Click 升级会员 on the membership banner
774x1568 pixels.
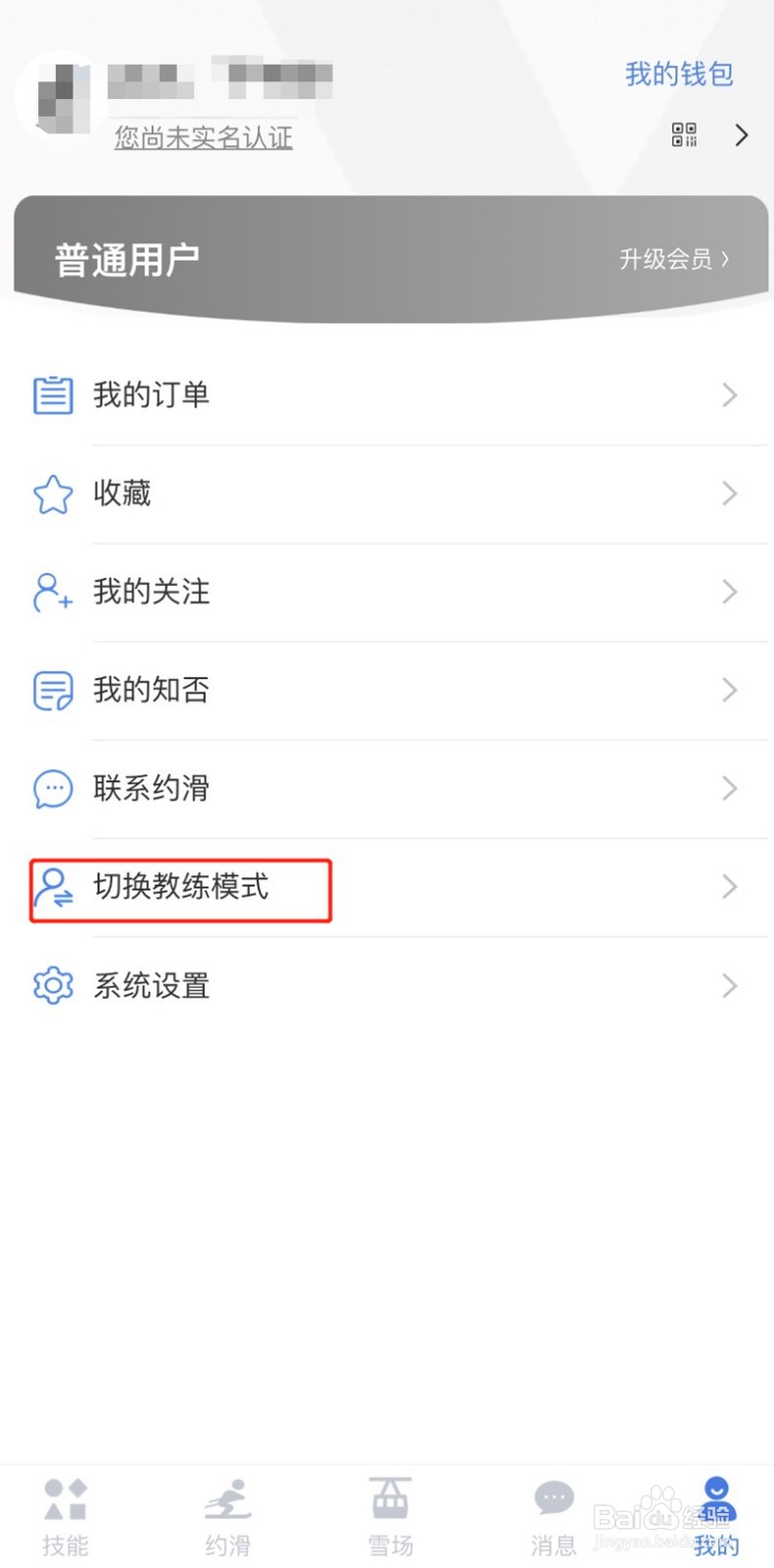point(672,259)
